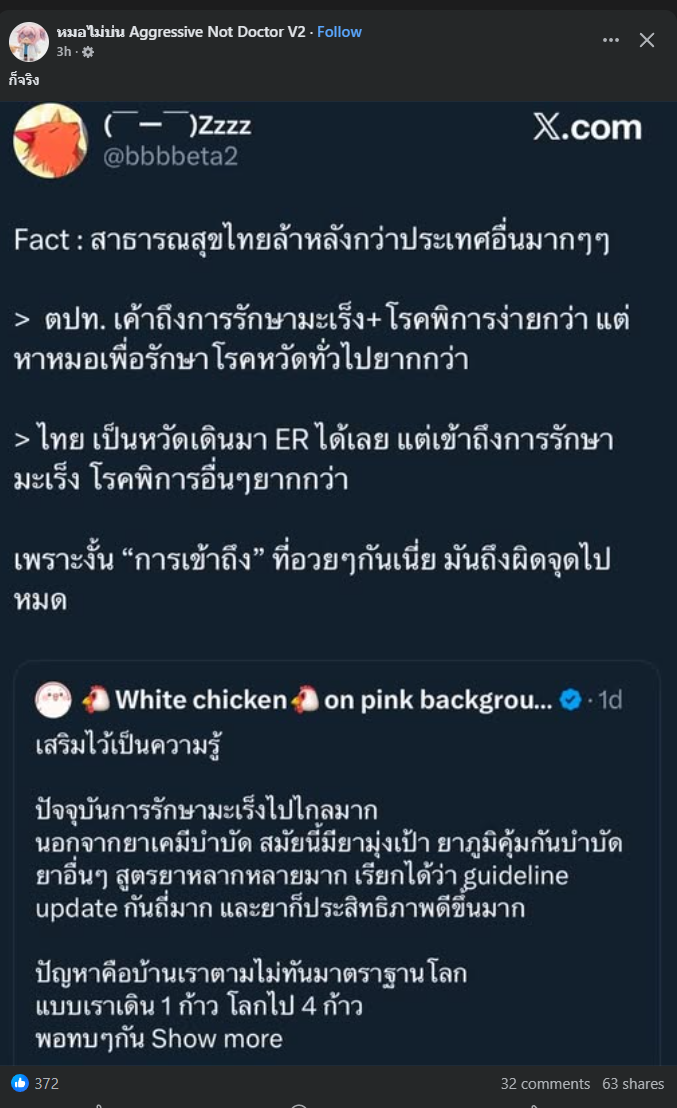Close this post view
This screenshot has width=677, height=1108.
point(647,40)
